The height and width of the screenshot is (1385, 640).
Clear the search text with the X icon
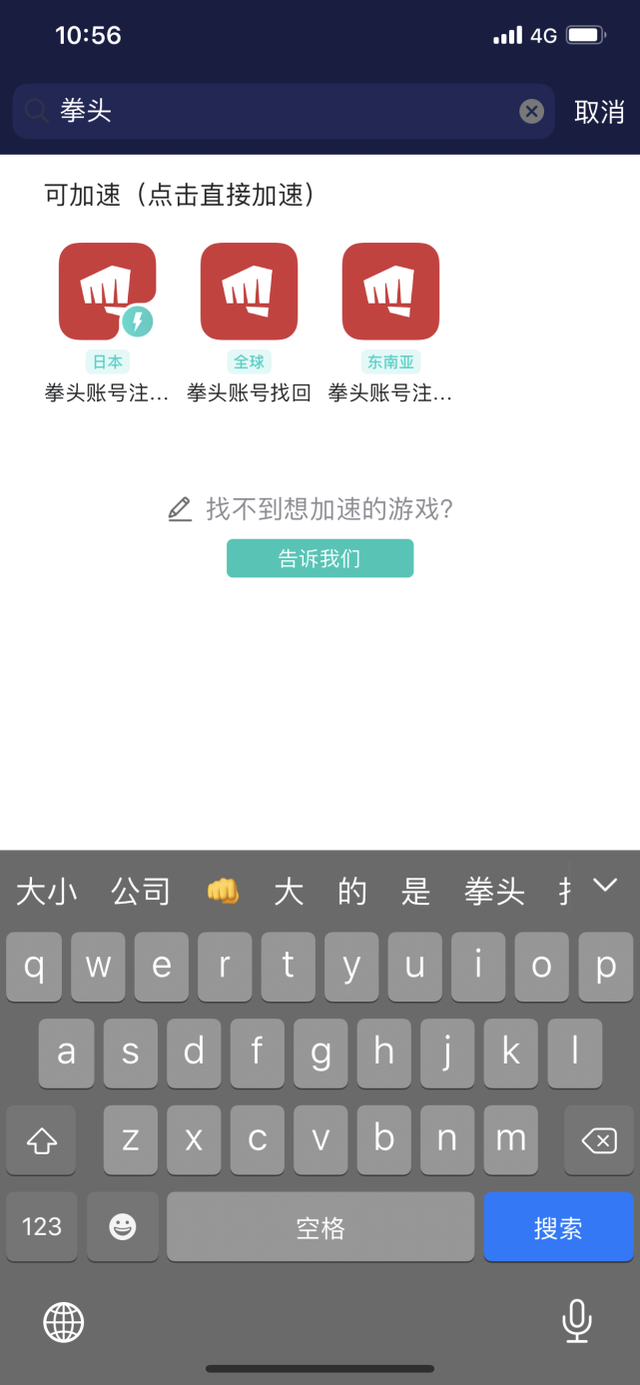coord(531,111)
